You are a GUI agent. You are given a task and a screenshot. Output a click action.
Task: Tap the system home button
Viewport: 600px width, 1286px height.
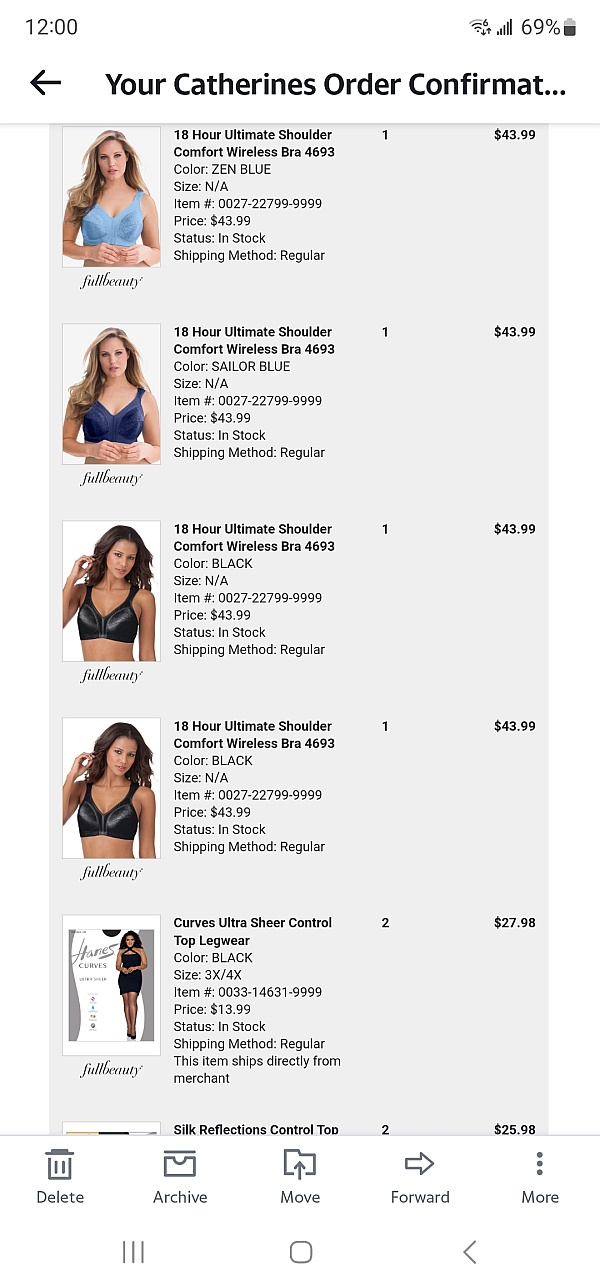pos(300,1251)
